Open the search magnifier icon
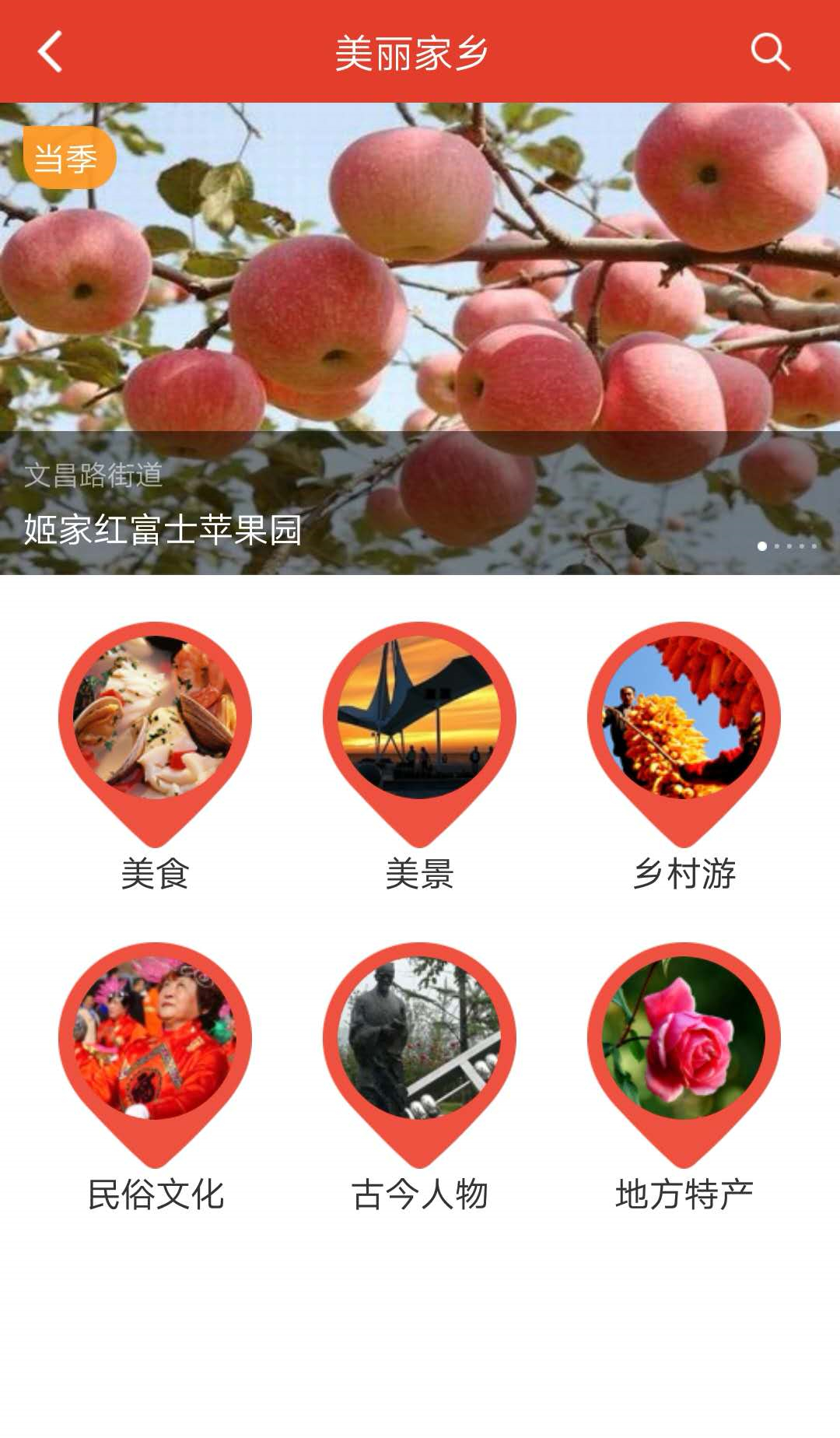The image size is (840, 1438). (x=770, y=52)
